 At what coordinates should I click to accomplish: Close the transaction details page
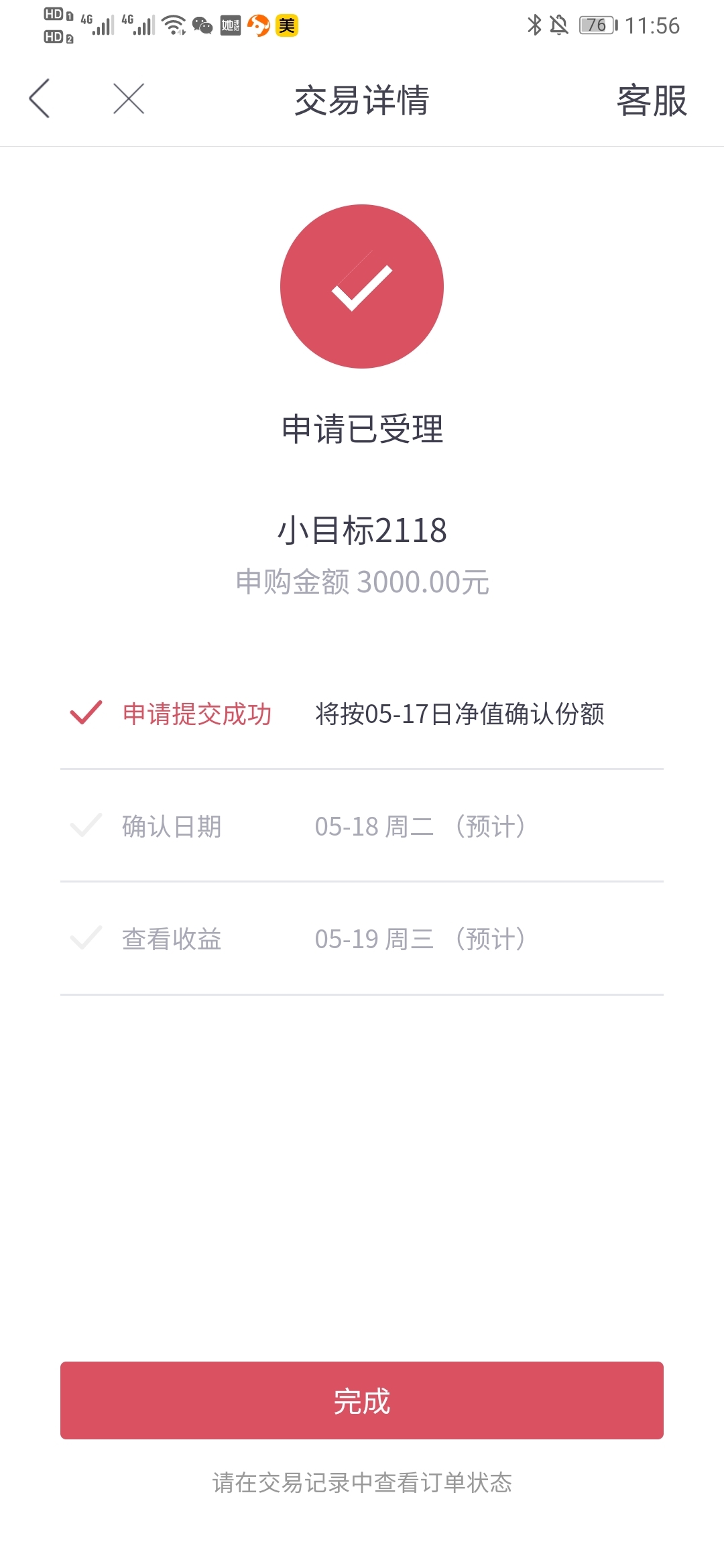pos(129,99)
